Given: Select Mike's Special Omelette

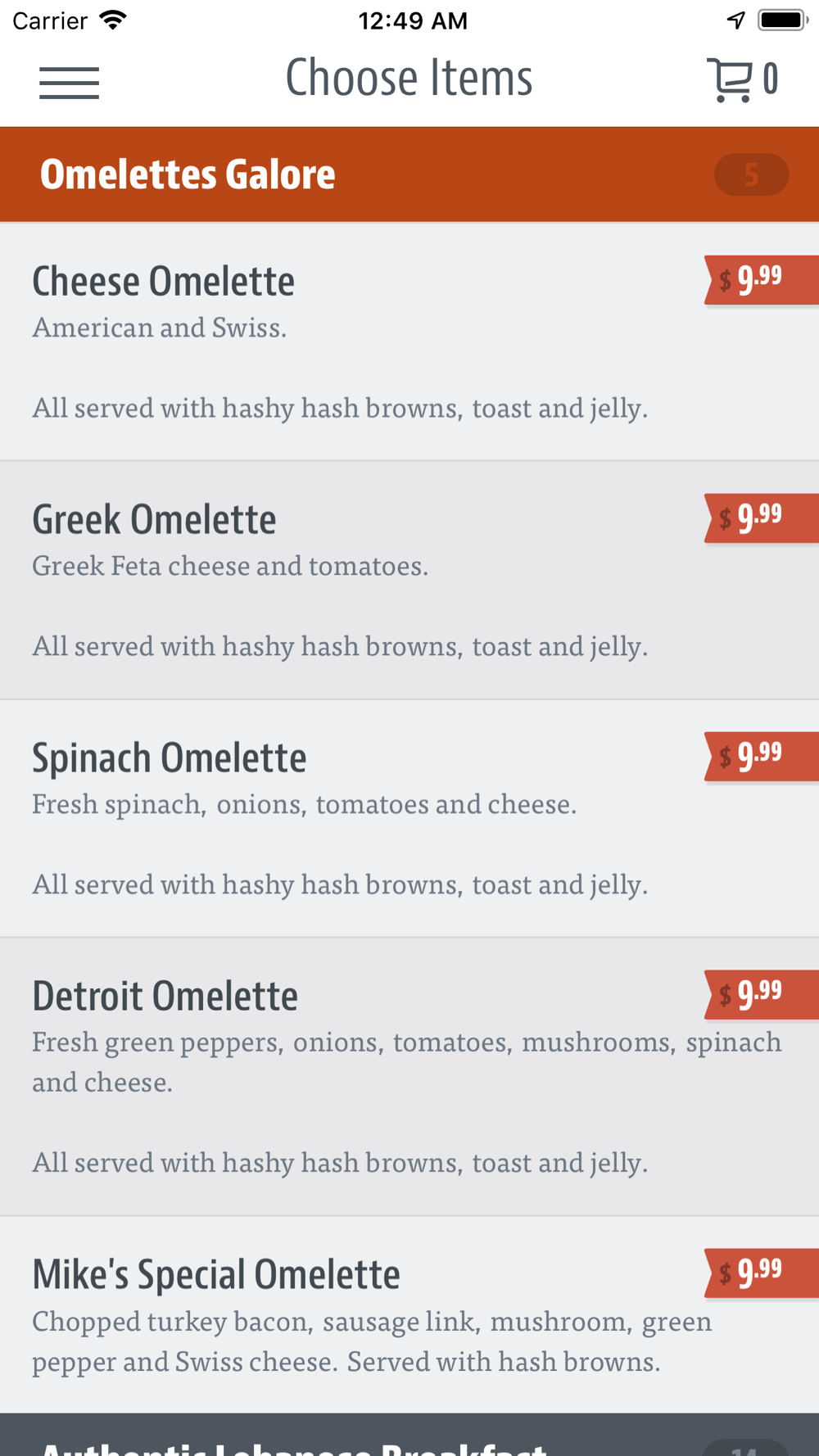Looking at the screenshot, I should tap(409, 1315).
